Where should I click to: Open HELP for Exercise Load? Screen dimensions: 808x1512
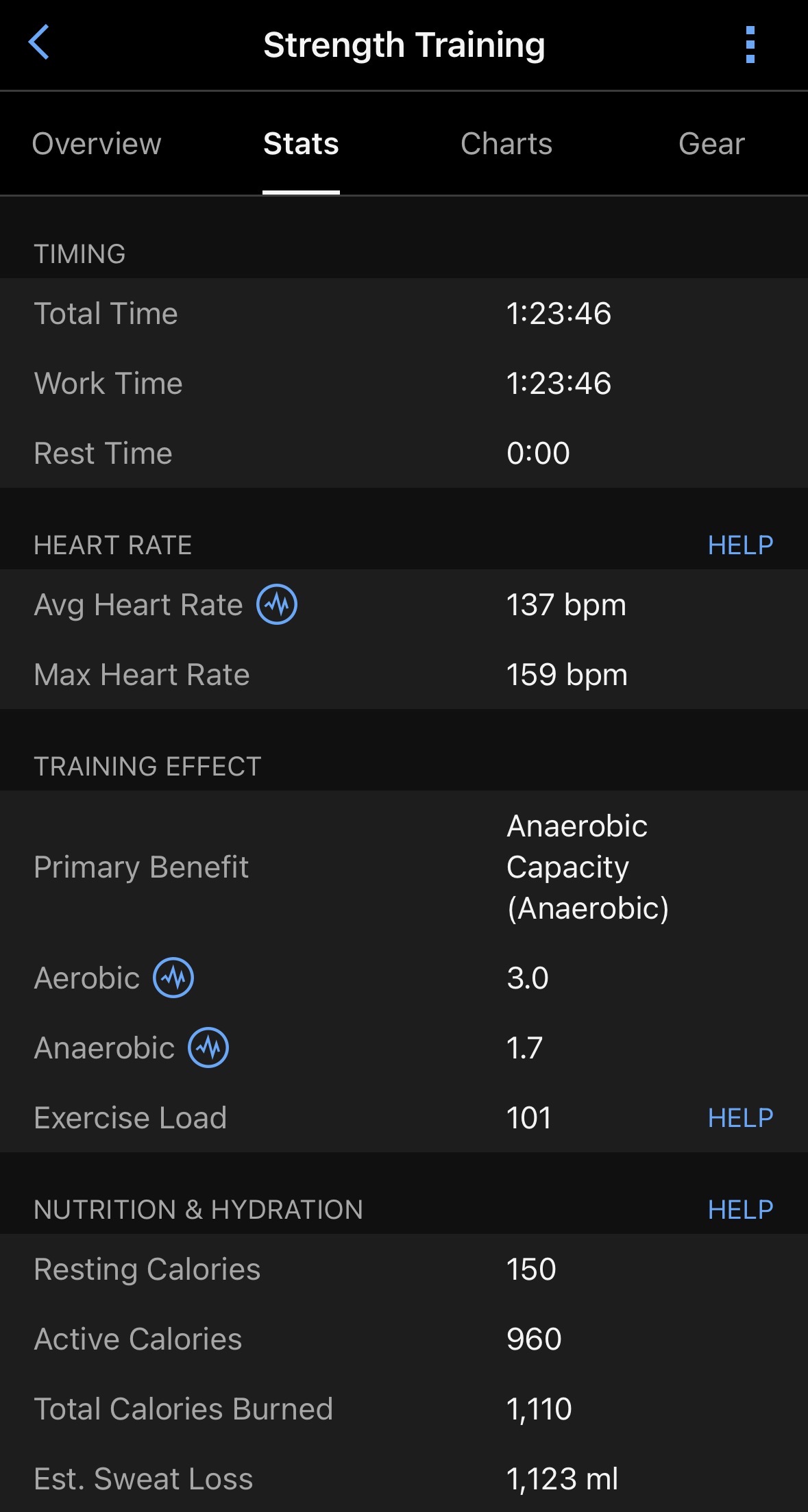pos(740,1118)
